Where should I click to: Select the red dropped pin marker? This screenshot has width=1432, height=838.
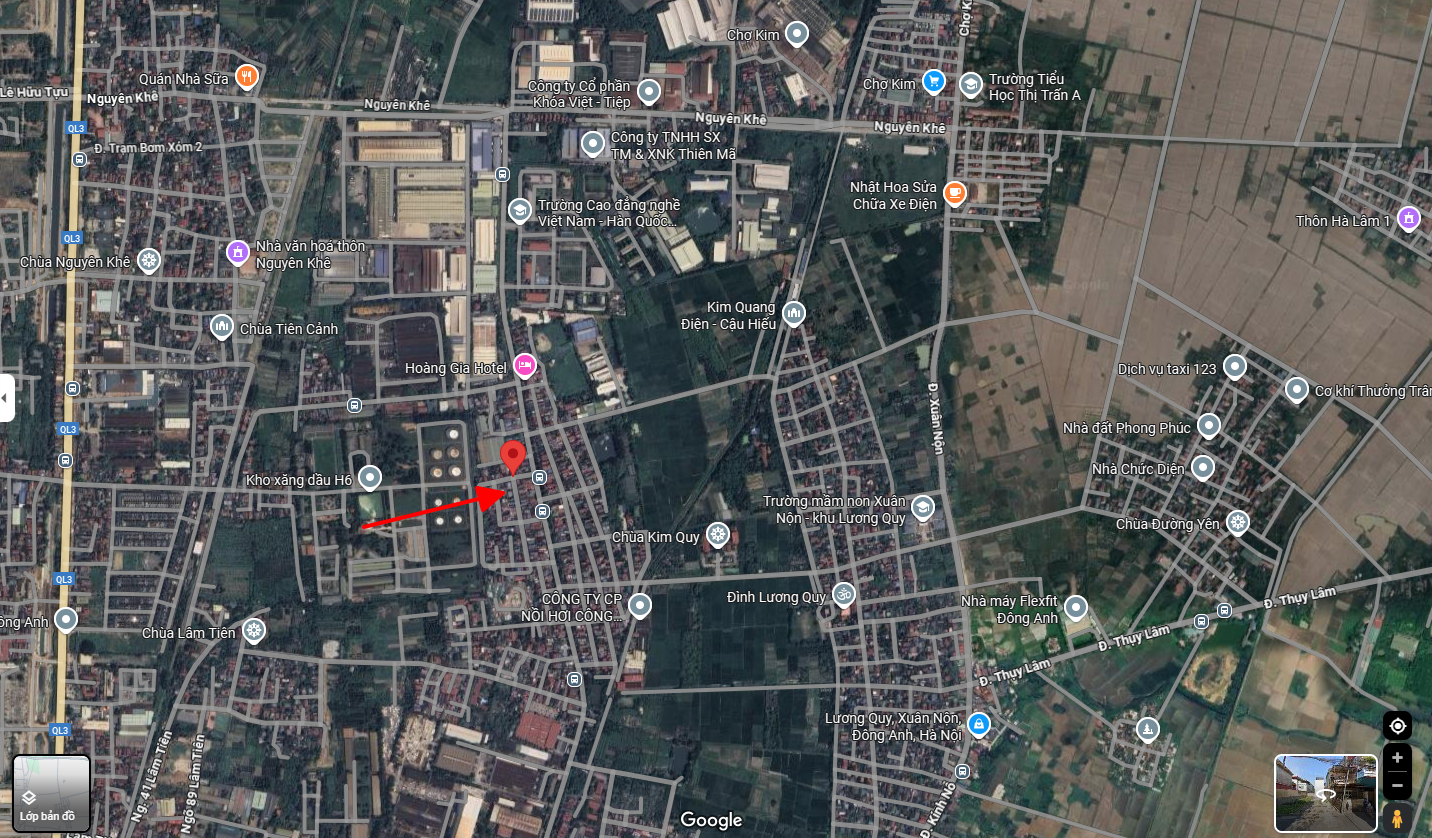(x=513, y=456)
